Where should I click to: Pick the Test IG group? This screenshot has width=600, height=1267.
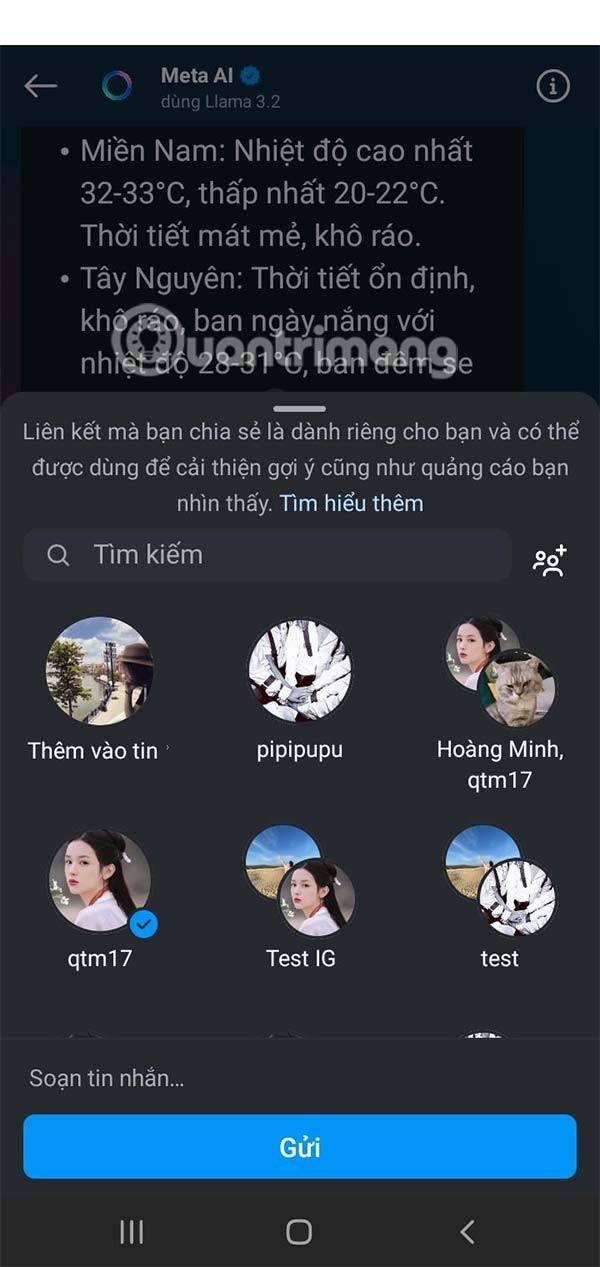click(299, 882)
